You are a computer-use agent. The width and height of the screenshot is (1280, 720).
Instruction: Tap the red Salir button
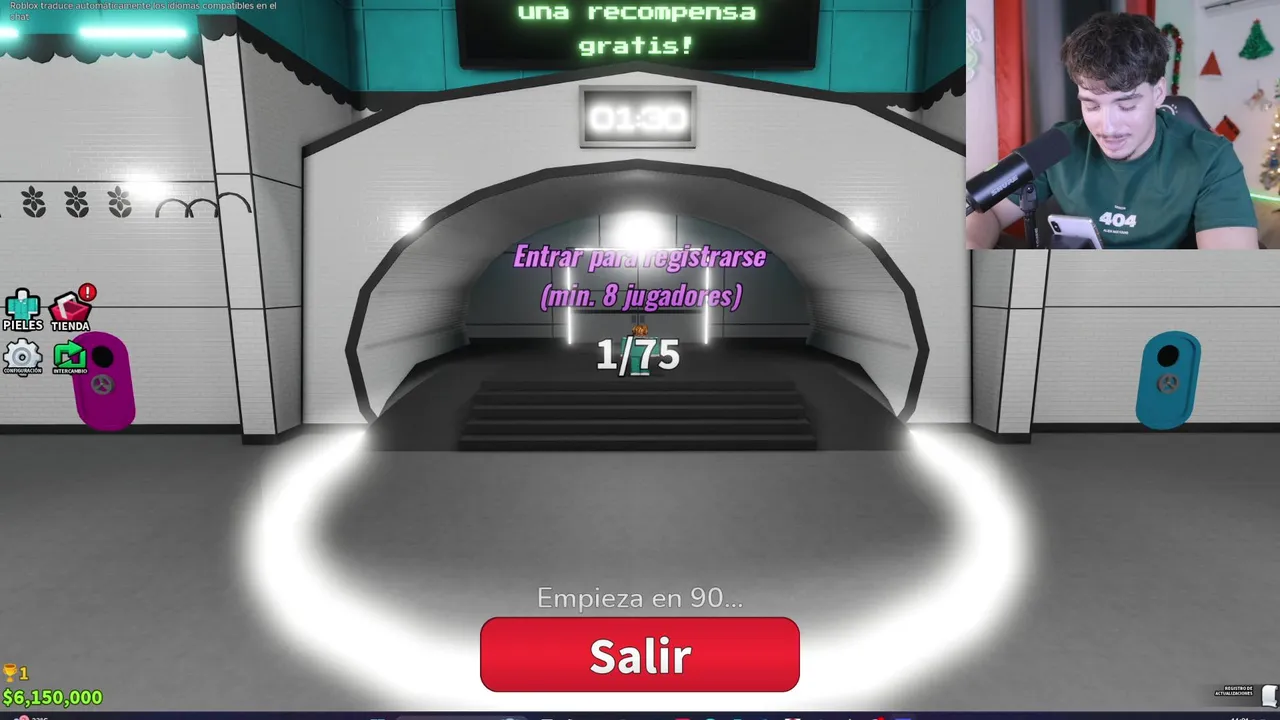[x=640, y=655]
